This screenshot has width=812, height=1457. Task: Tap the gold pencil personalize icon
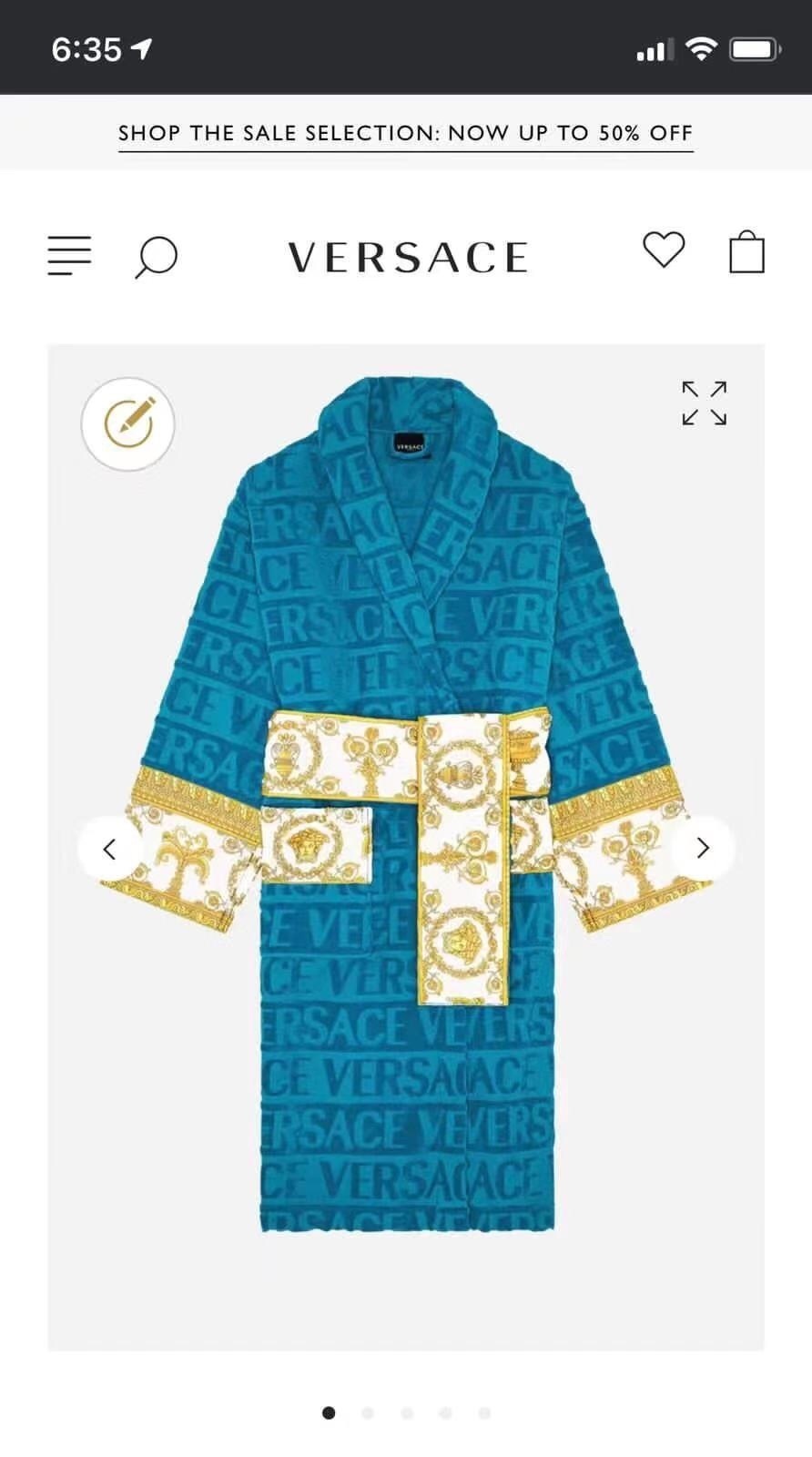pyautogui.click(x=127, y=423)
